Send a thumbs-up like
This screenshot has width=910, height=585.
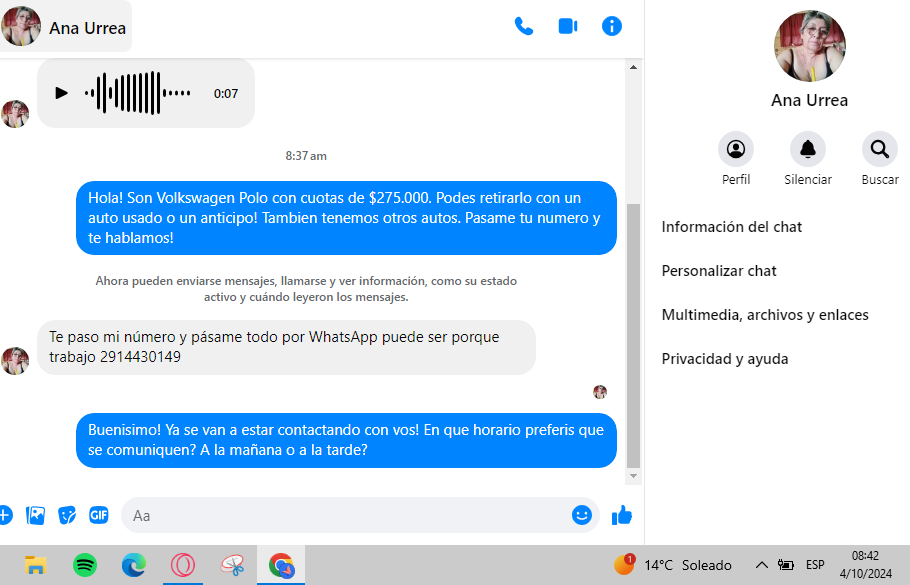pyautogui.click(x=622, y=515)
